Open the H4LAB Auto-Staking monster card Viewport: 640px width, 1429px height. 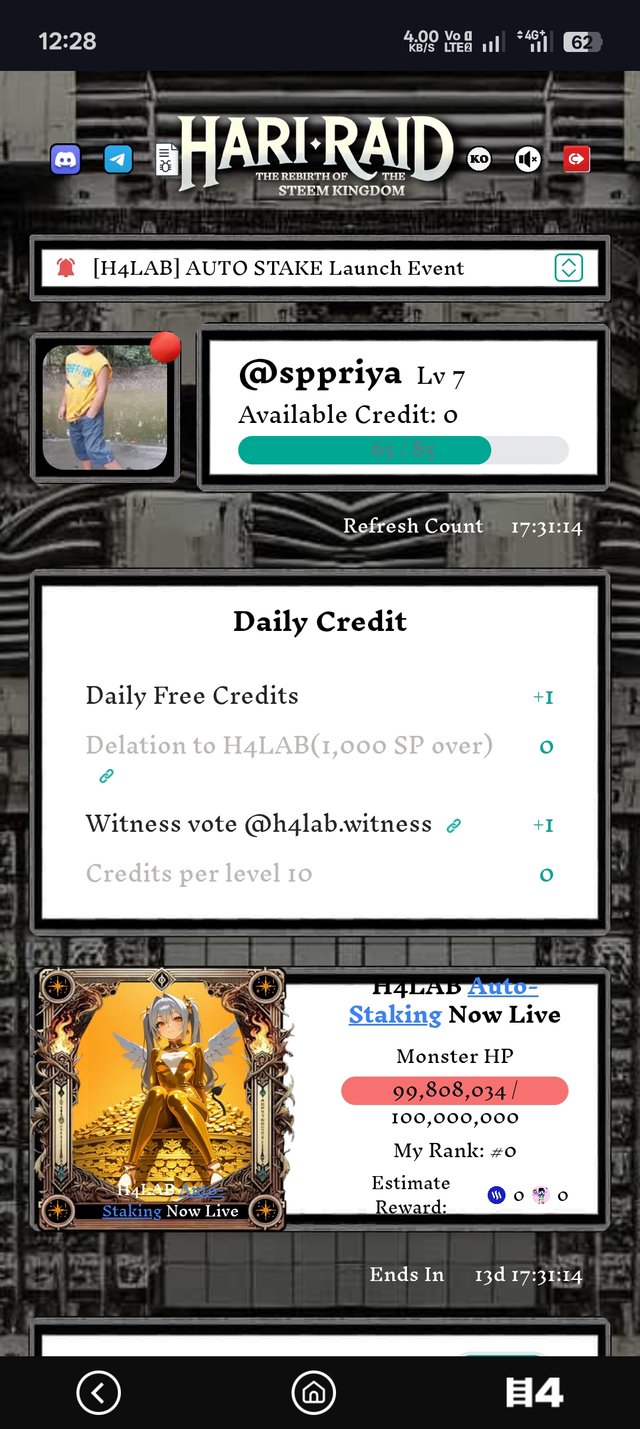162,1098
